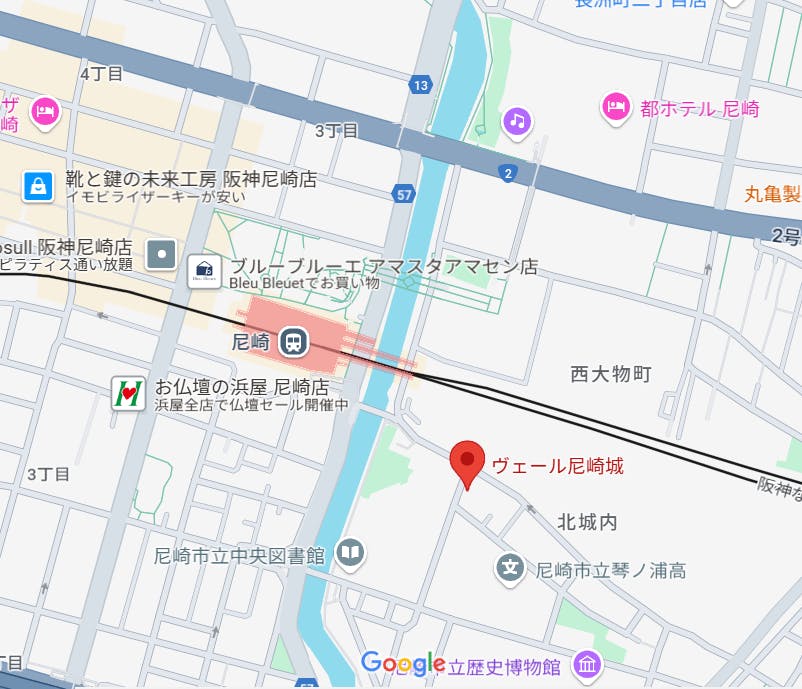This screenshot has height=689, width=802.
Task: Tap the red pin for ヴェール尼崎城
Action: tap(467, 461)
